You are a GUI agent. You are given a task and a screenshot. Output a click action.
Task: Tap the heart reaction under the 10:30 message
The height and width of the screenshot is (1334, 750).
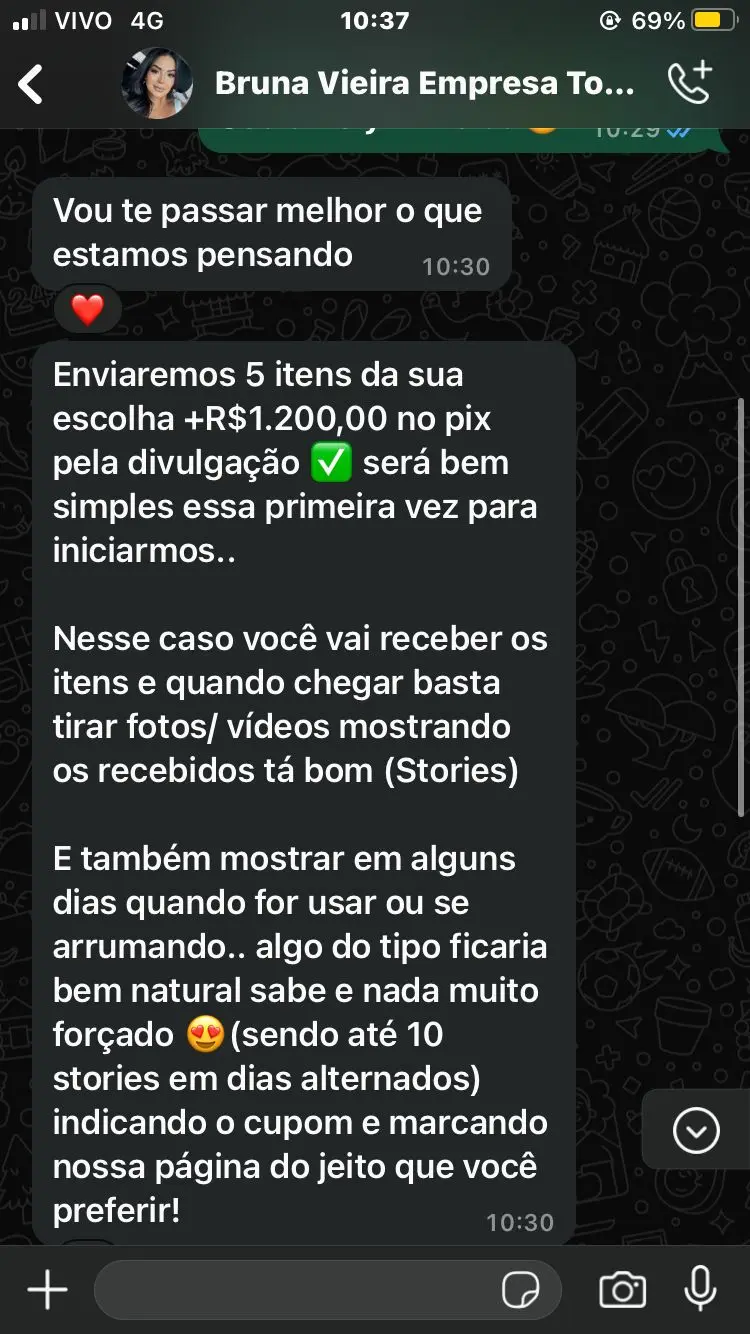88,310
